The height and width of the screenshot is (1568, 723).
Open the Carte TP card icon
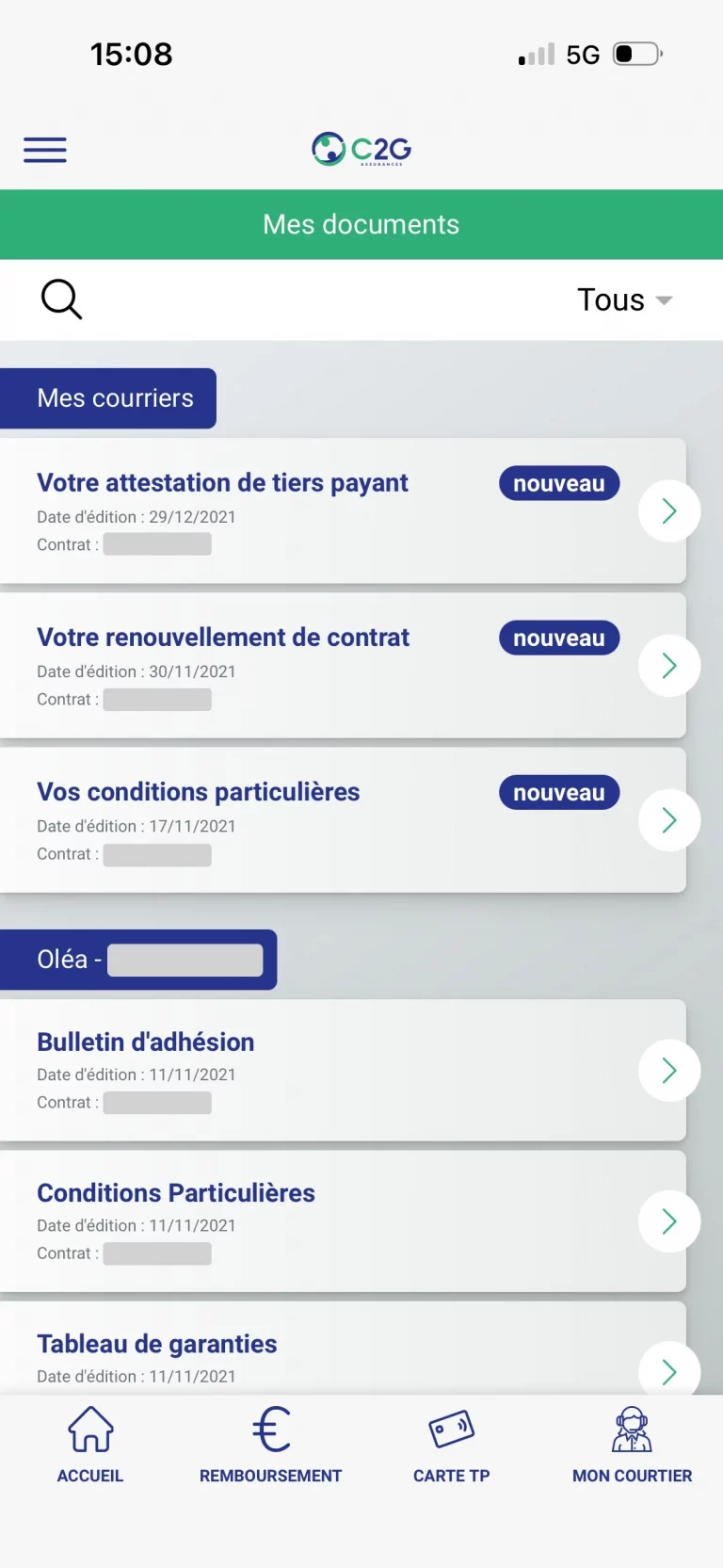pyautogui.click(x=451, y=1427)
